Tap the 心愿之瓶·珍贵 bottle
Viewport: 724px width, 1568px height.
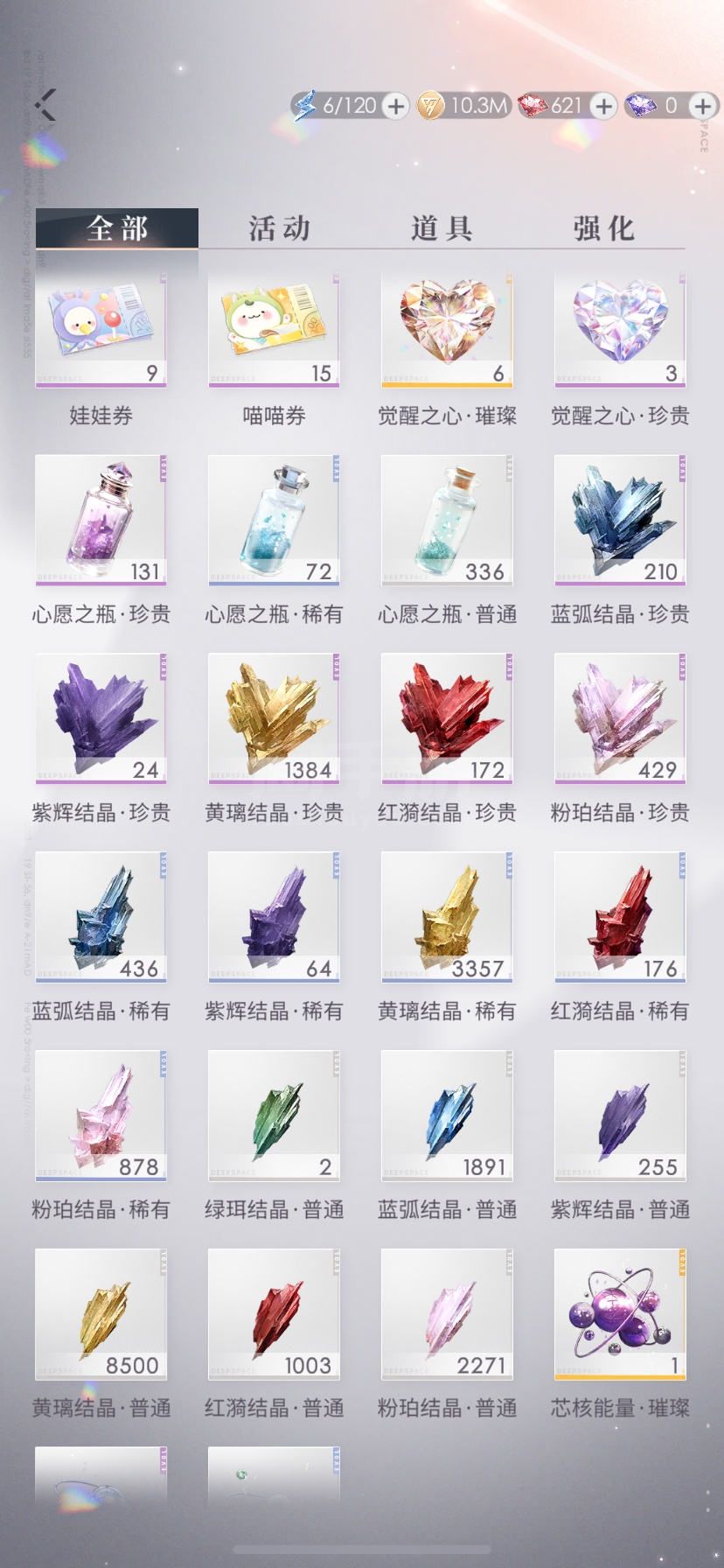pyautogui.click(x=101, y=520)
